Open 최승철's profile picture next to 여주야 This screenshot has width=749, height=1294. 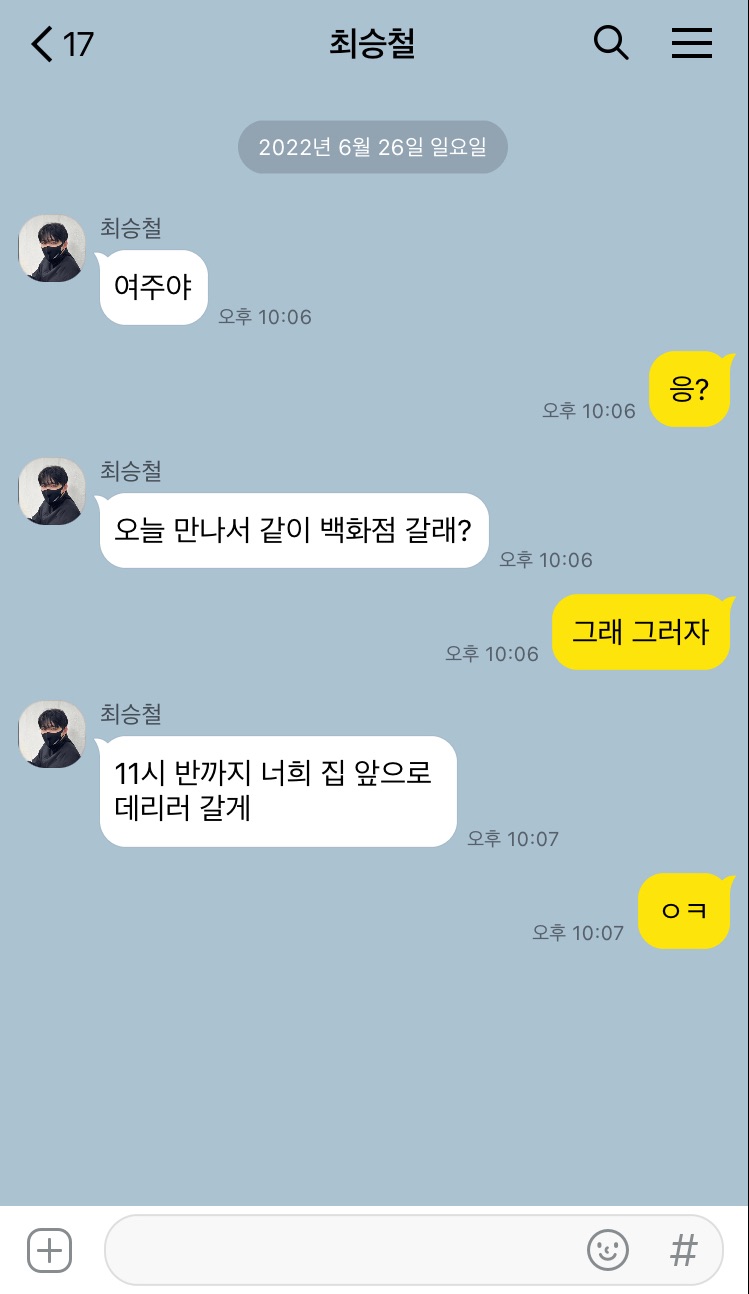52,248
